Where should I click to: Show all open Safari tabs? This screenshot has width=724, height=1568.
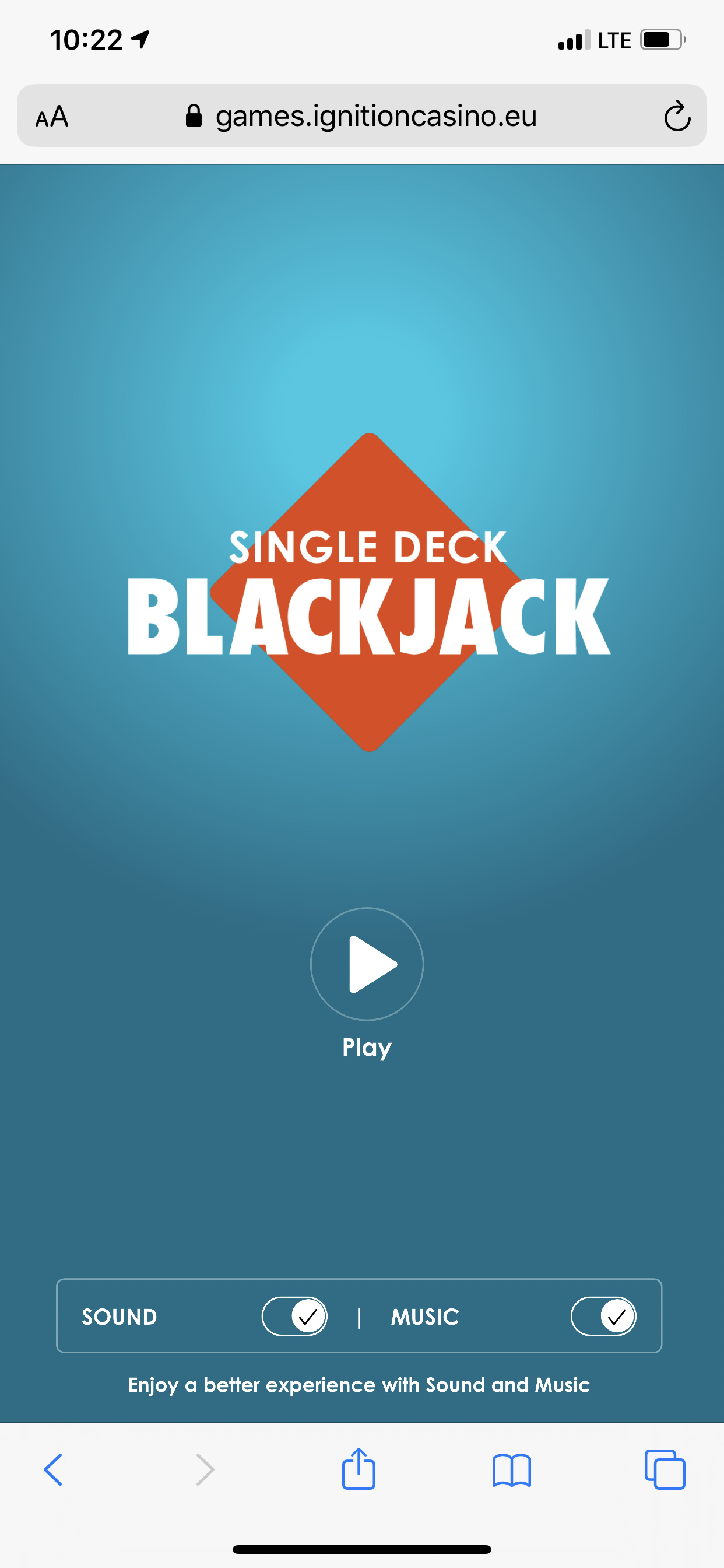click(665, 1469)
